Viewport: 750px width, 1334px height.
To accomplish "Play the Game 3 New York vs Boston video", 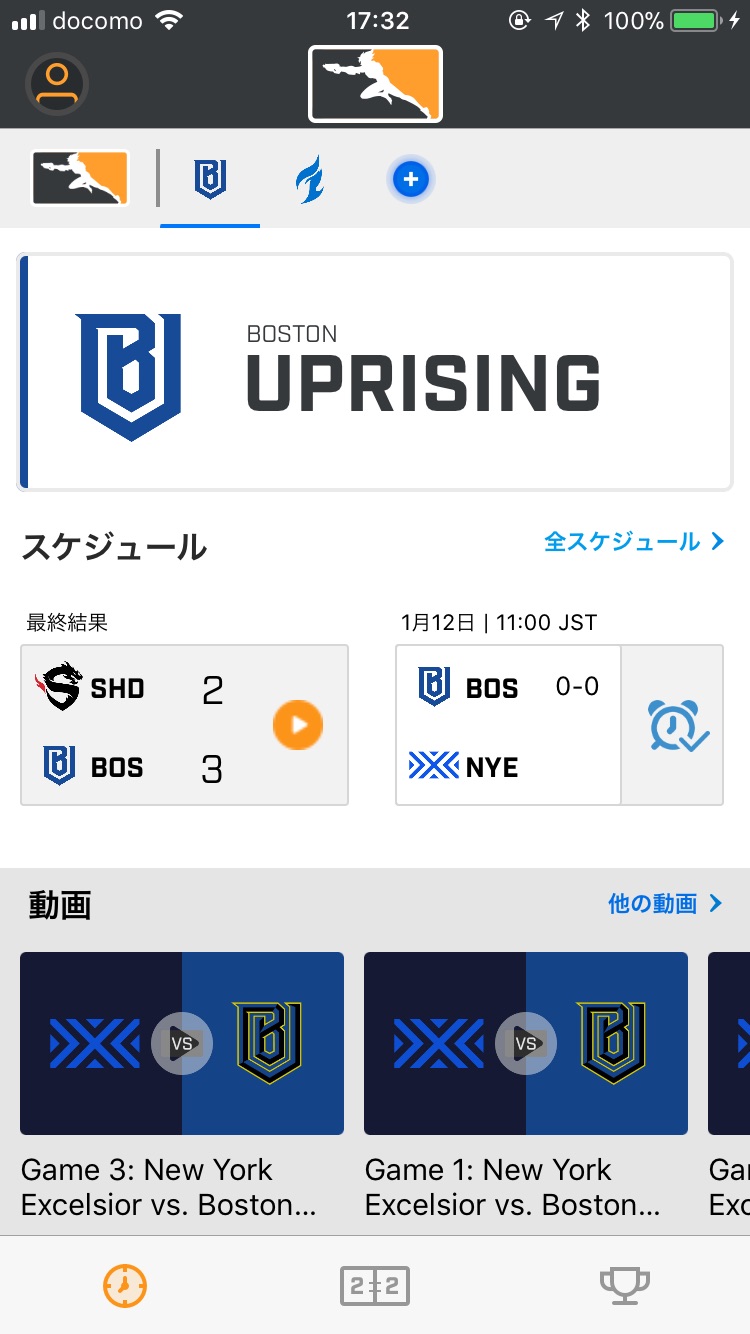I will click(x=182, y=1043).
